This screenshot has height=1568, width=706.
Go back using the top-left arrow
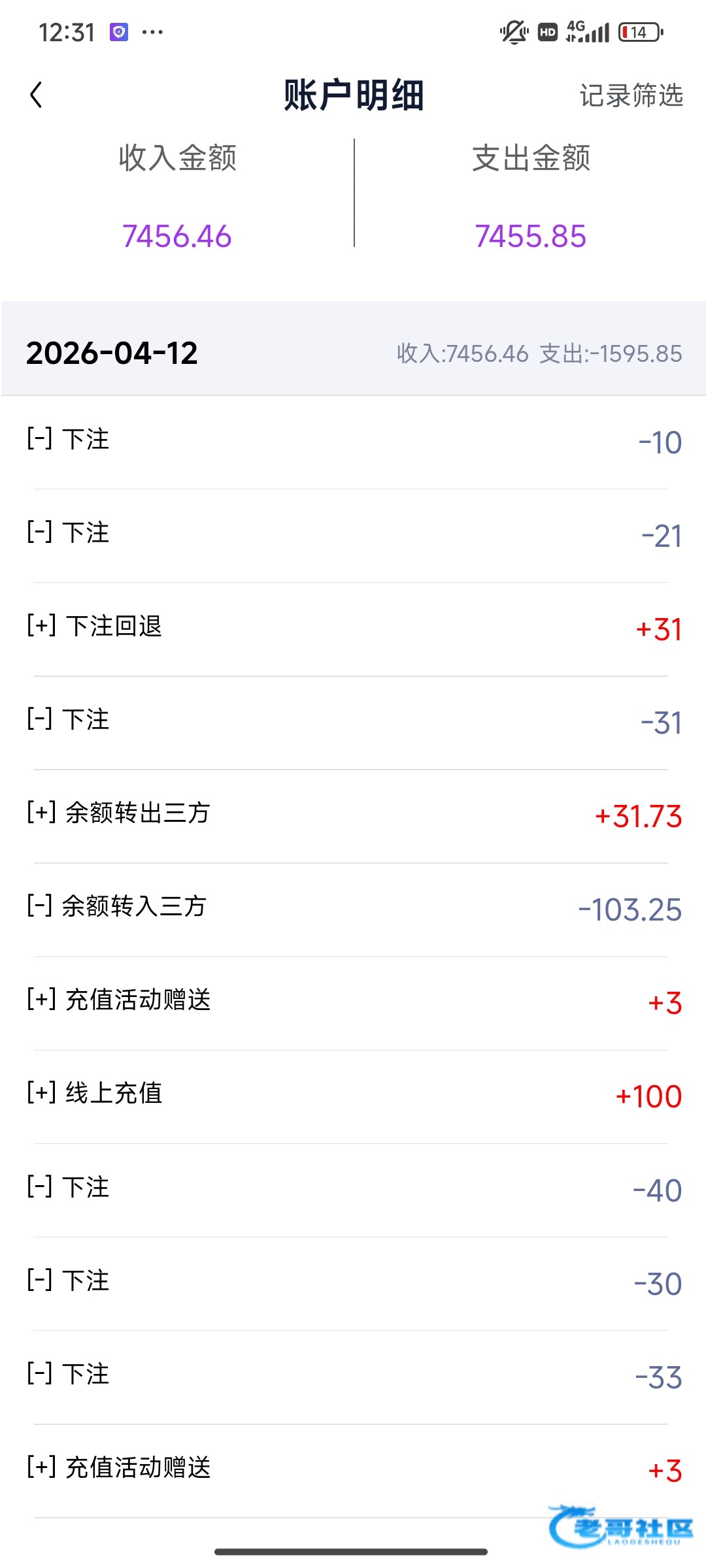click(x=37, y=95)
